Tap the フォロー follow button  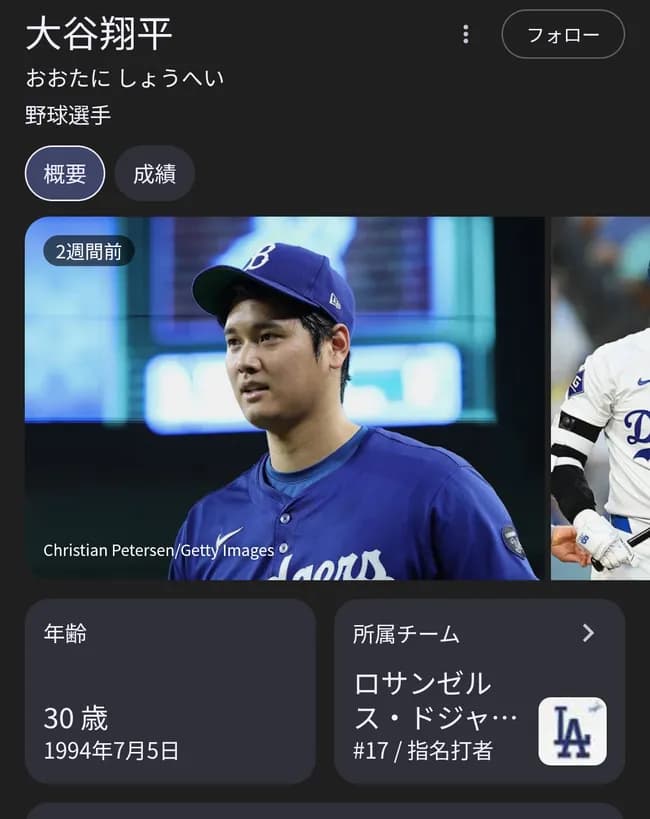coord(562,35)
